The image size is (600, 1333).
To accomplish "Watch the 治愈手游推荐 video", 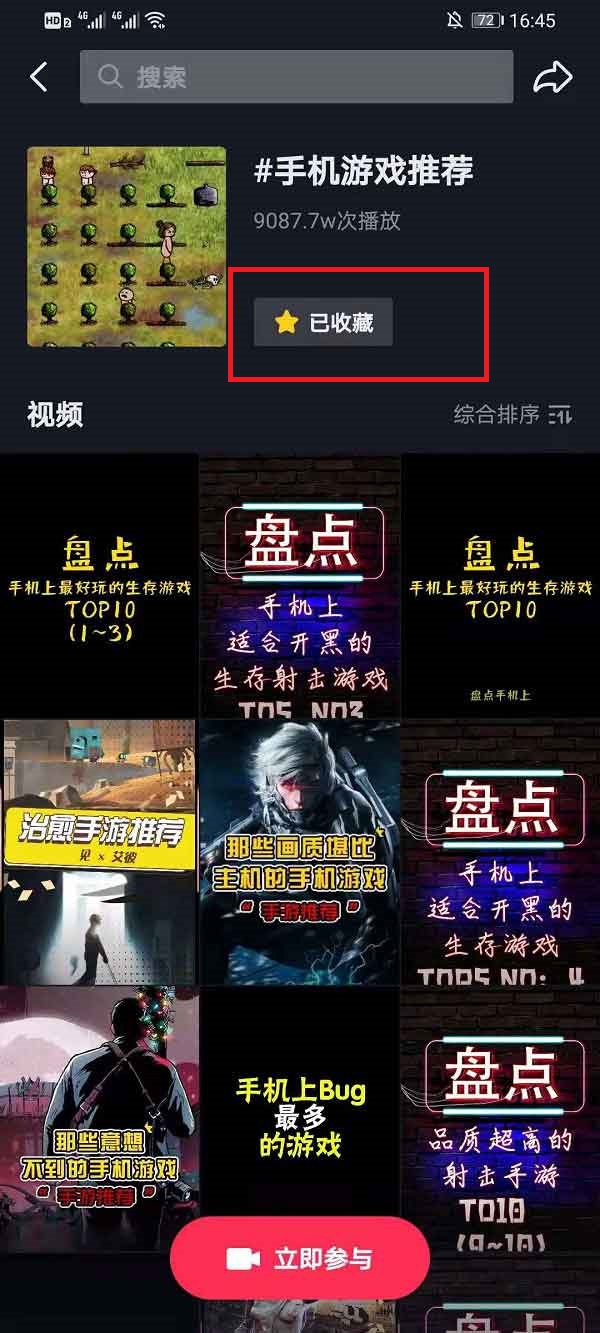I will 99,851.
